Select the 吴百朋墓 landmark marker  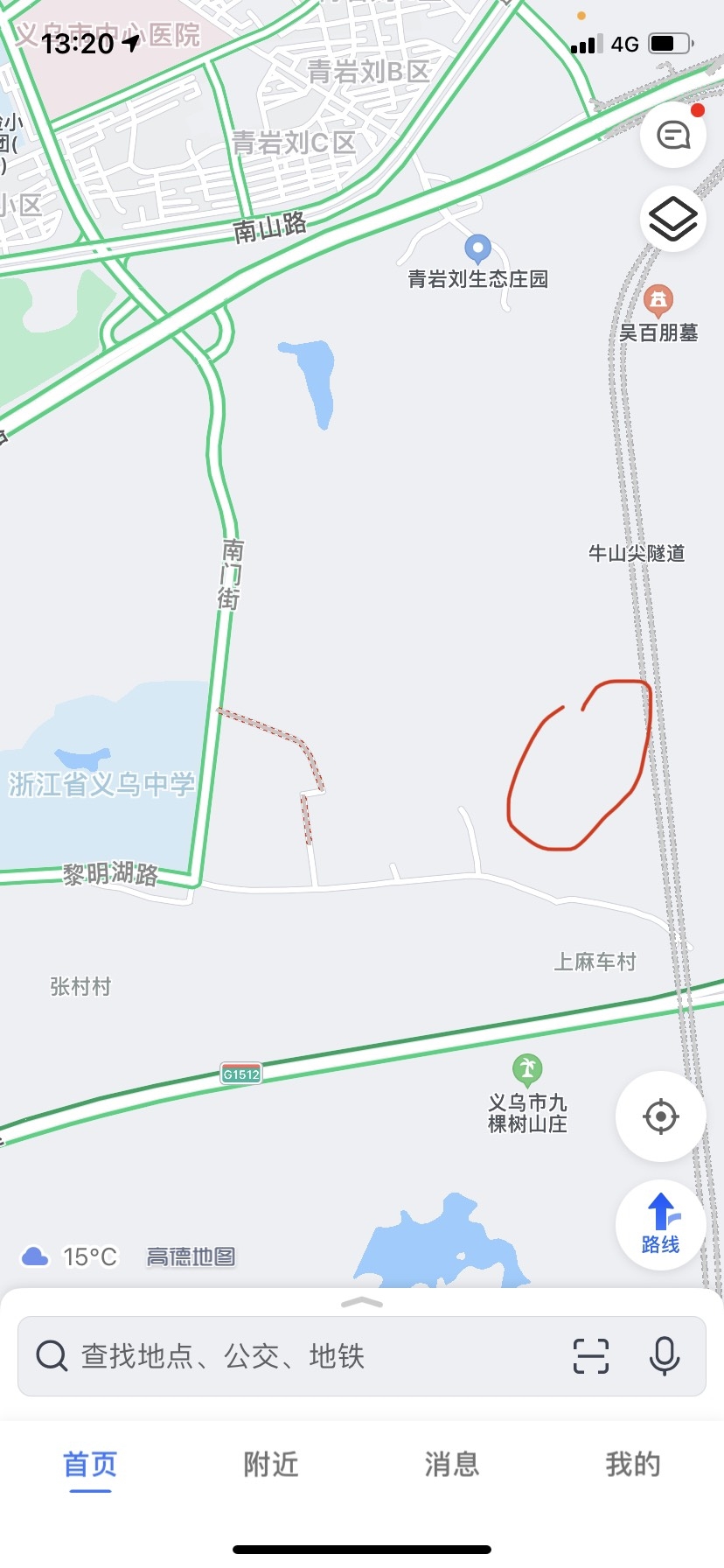coord(658,303)
